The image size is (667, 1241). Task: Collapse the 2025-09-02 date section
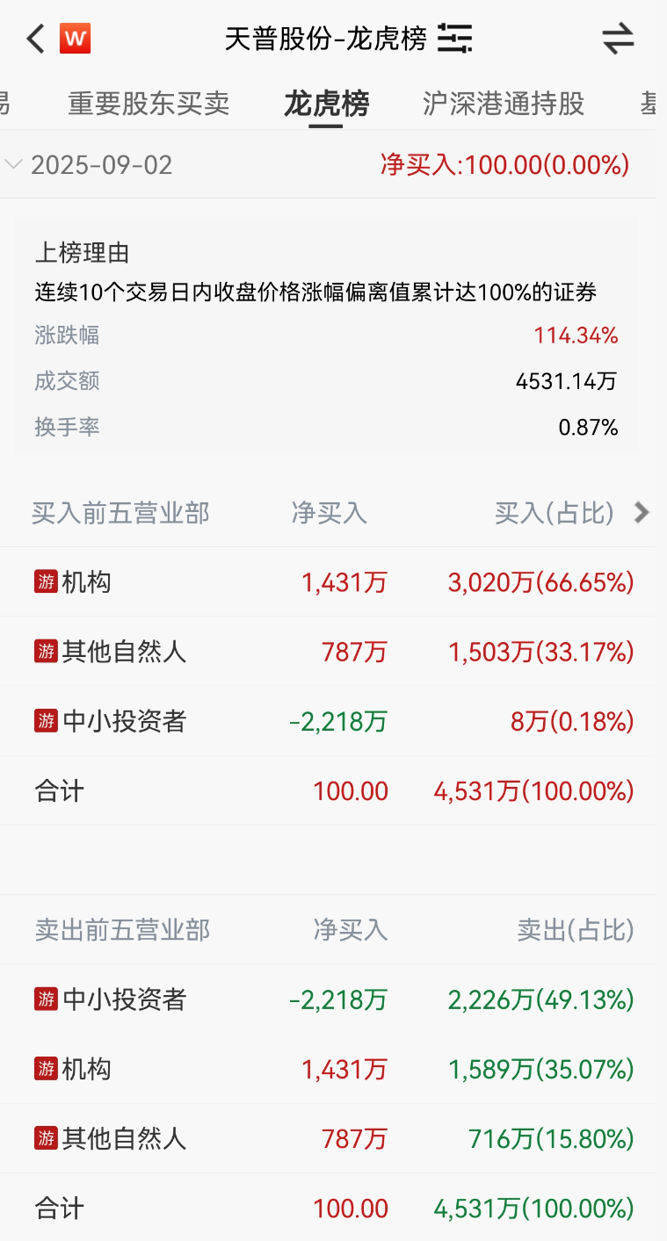tap(15, 164)
